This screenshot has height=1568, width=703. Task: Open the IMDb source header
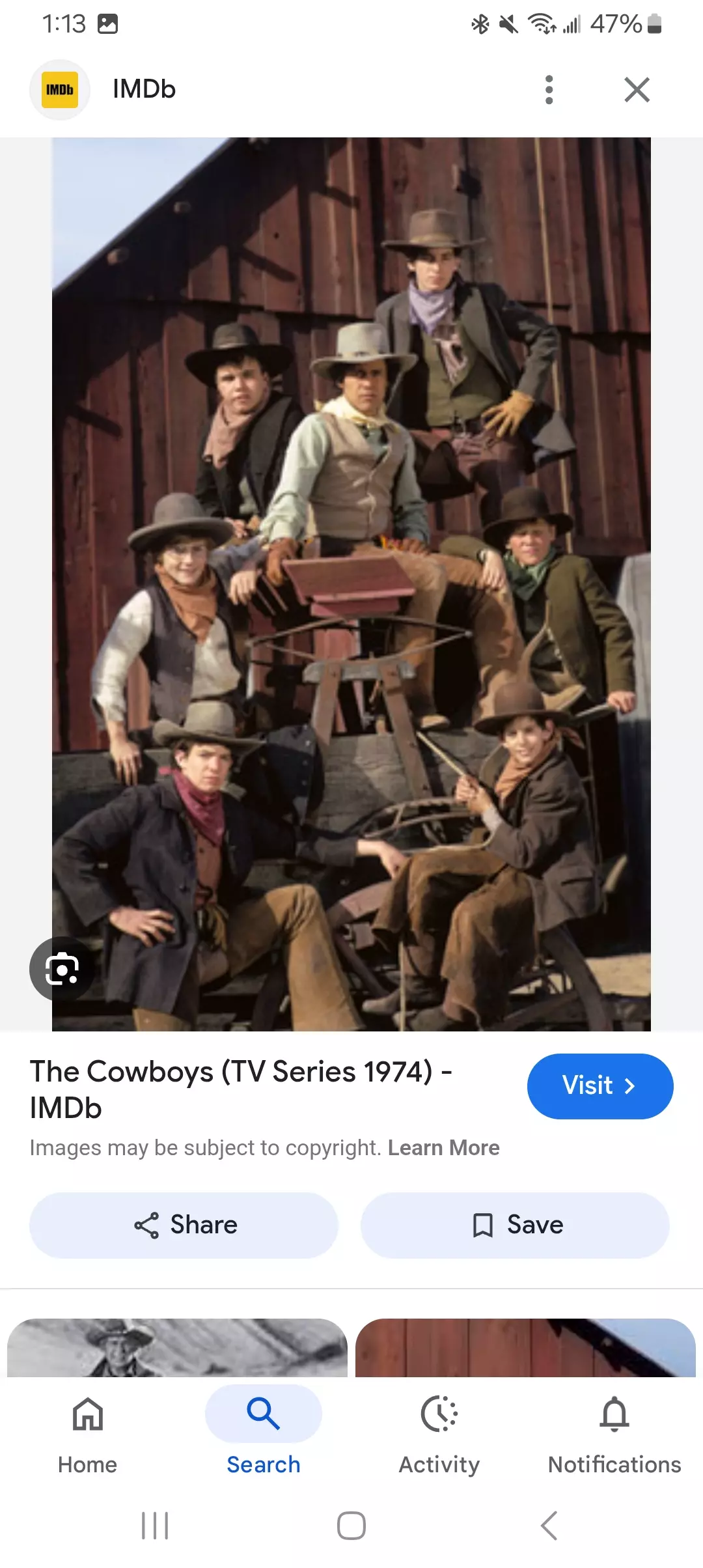143,89
